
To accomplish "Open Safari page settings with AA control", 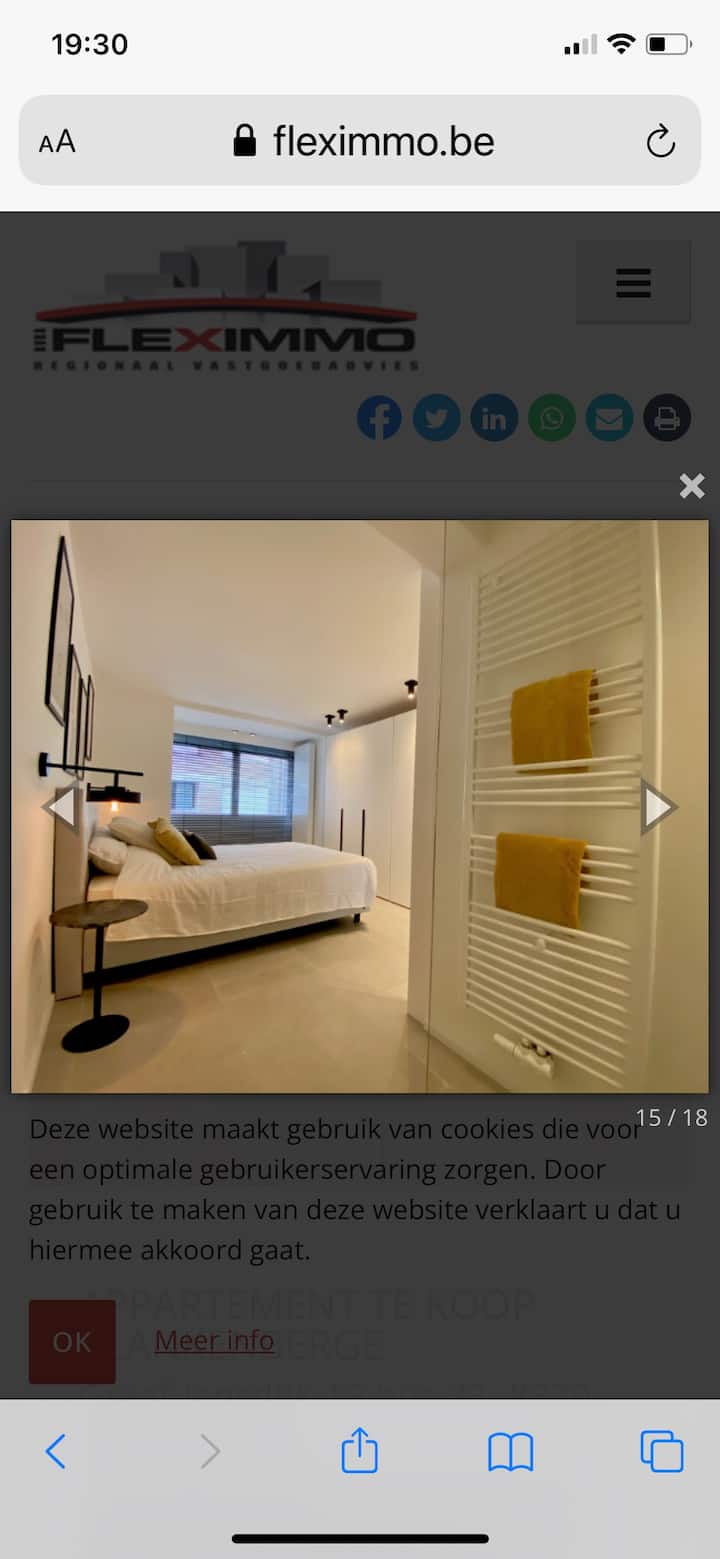I will [x=55, y=141].
